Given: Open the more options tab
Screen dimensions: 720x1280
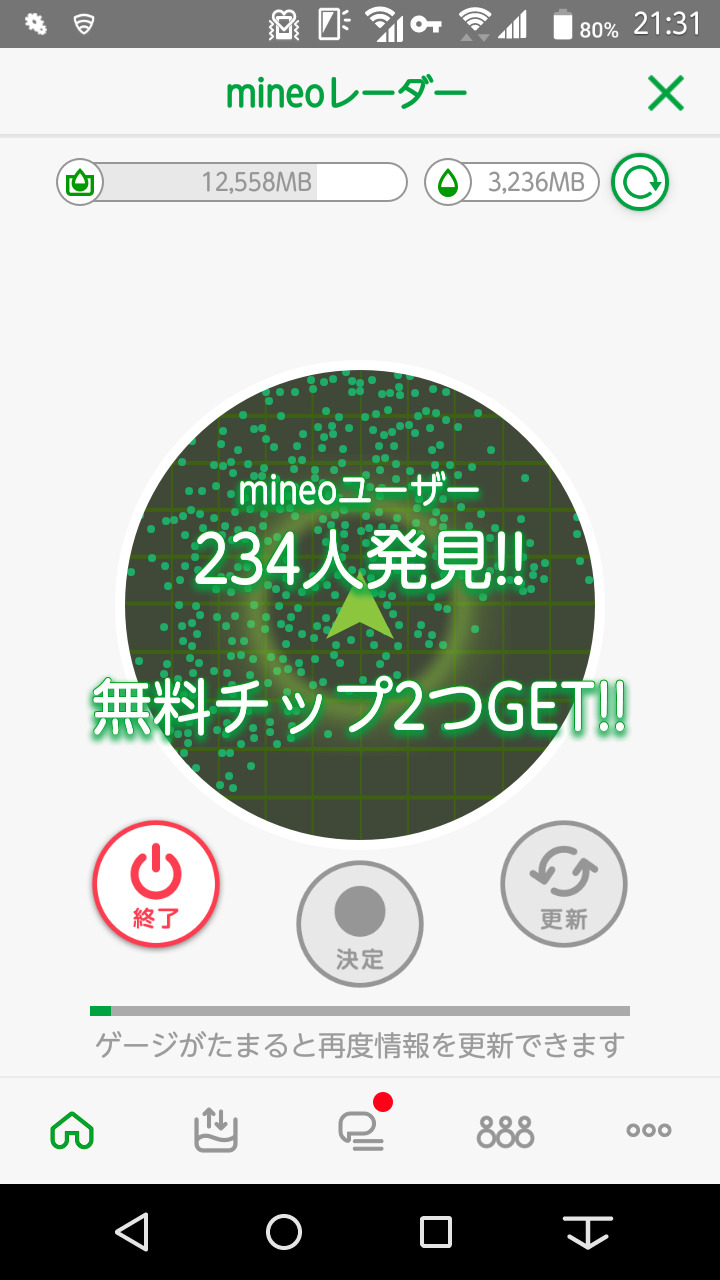Looking at the screenshot, I should (648, 1130).
